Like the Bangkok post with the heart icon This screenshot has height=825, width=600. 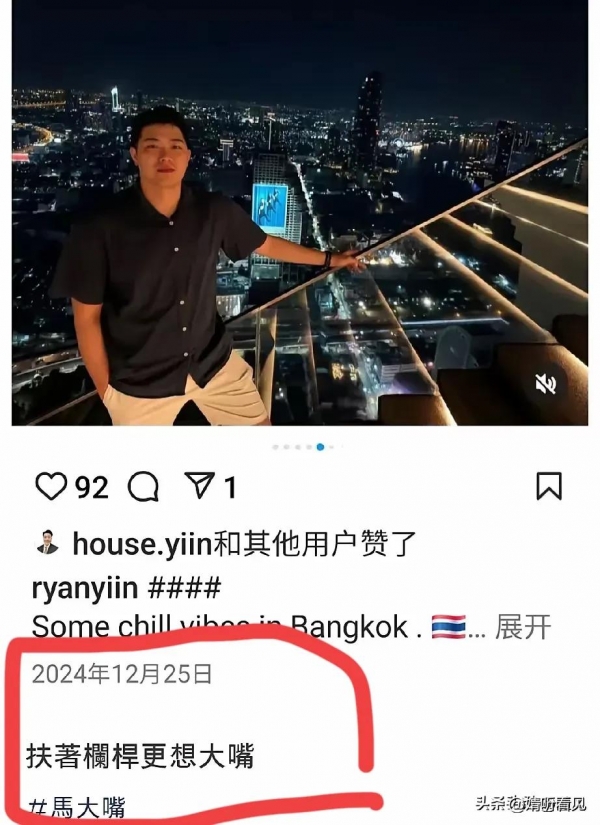point(51,487)
